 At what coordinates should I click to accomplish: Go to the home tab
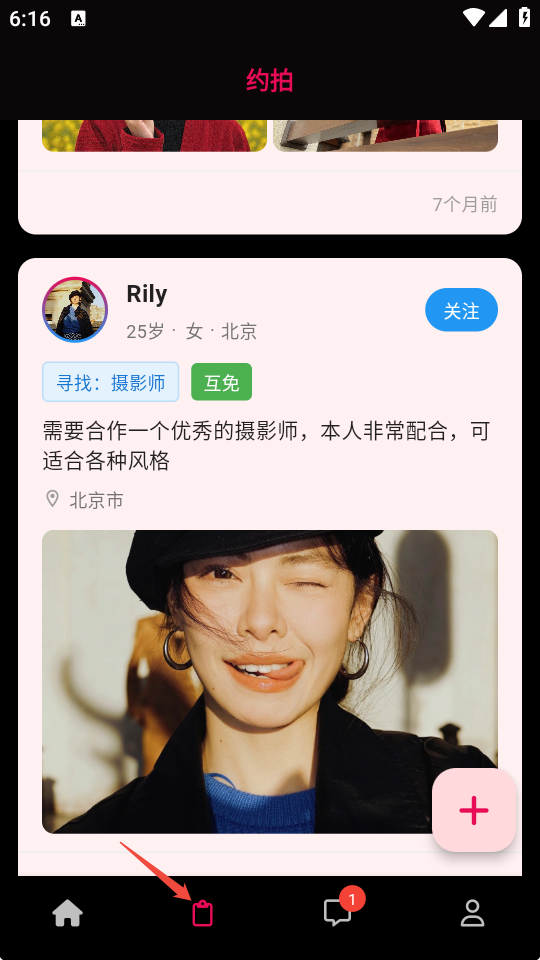tap(67, 913)
